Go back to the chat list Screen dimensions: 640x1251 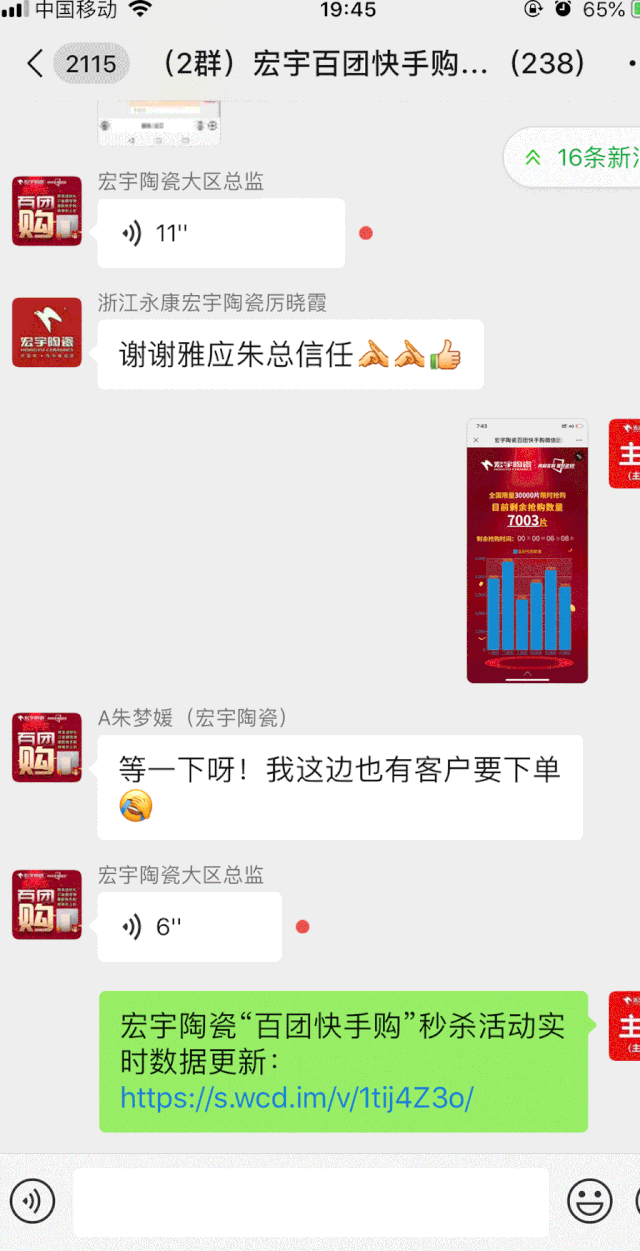tap(34, 65)
